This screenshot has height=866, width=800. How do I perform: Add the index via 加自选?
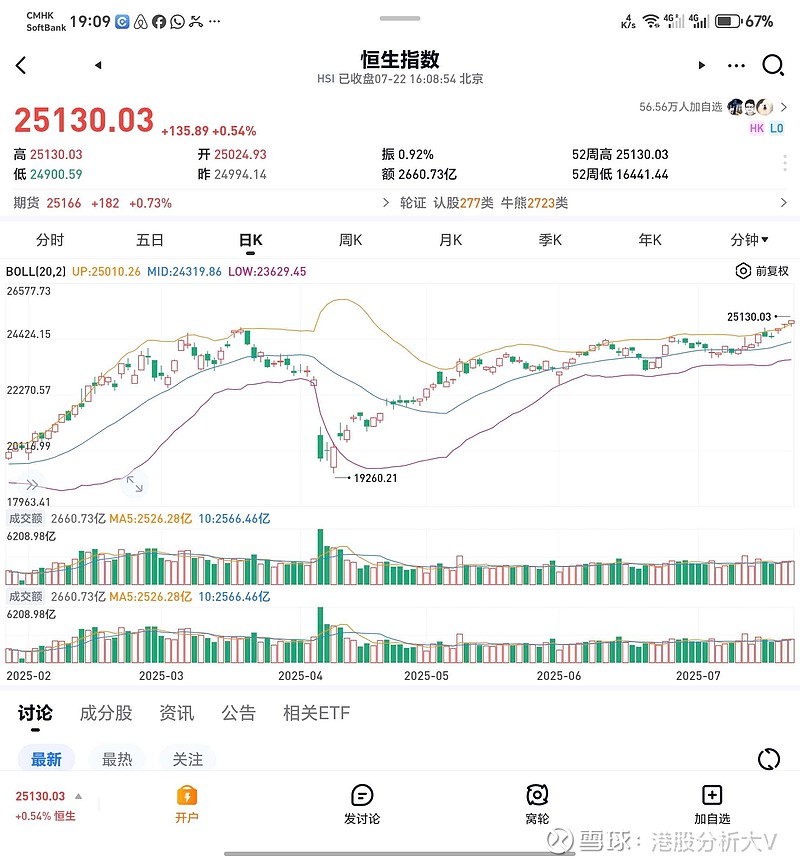pos(712,804)
